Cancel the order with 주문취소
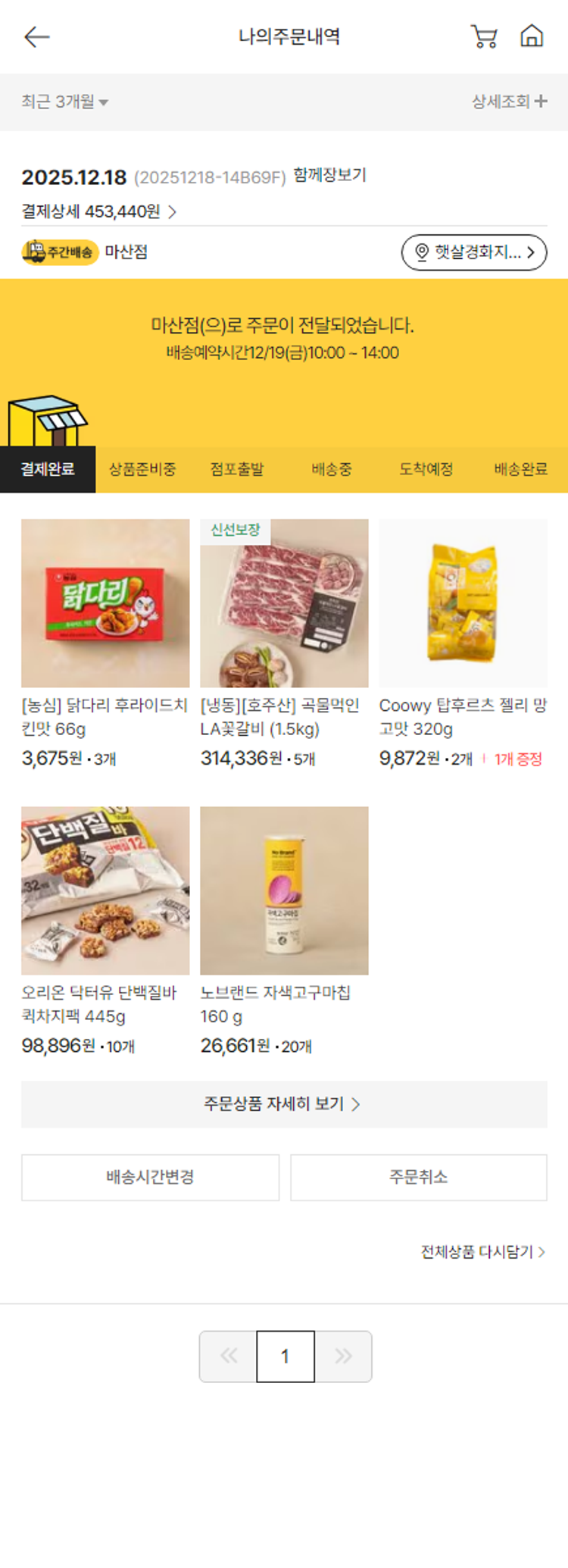The image size is (568, 1568). point(418,1177)
